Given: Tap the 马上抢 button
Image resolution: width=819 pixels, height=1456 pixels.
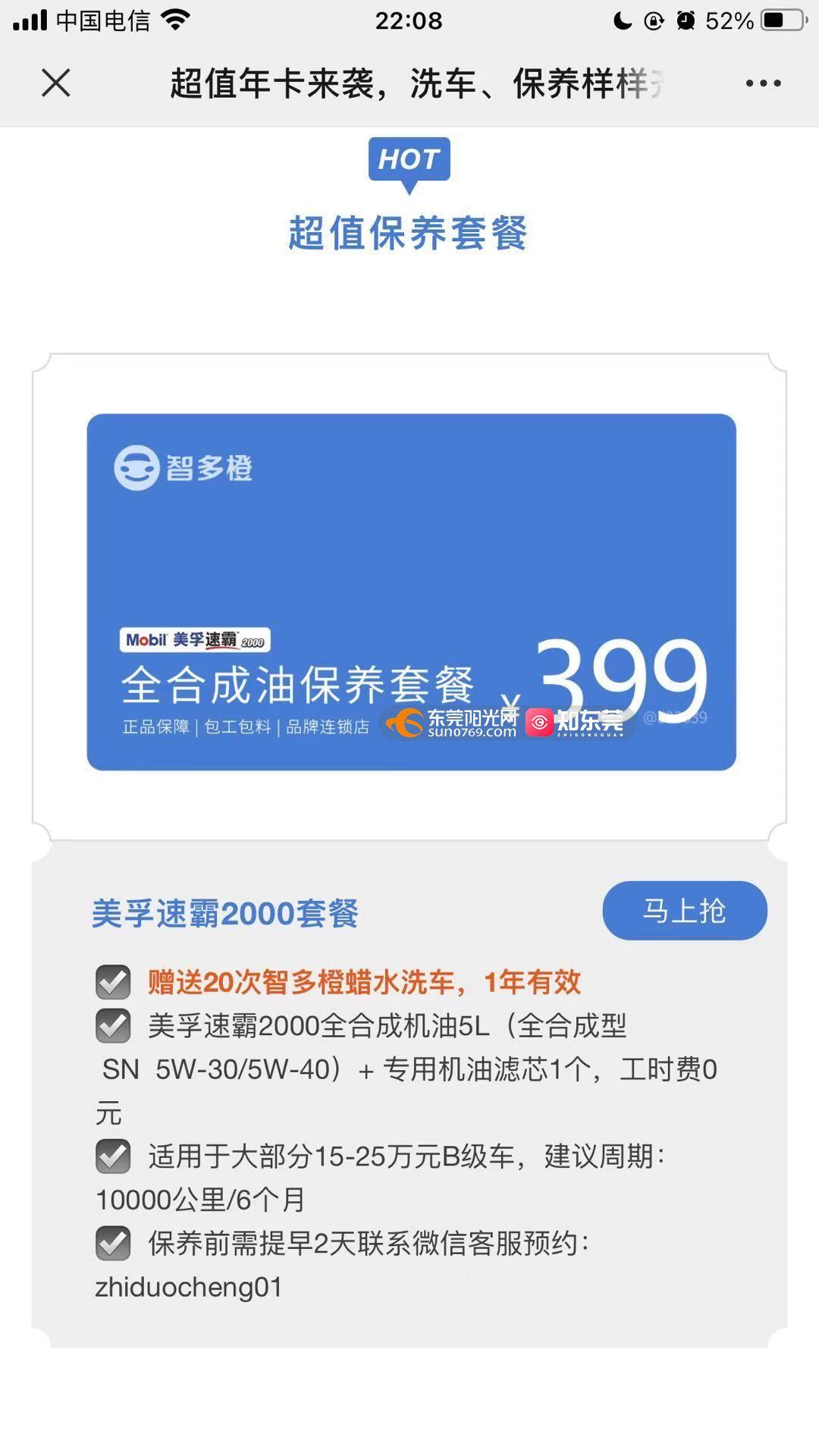Looking at the screenshot, I should click(684, 910).
